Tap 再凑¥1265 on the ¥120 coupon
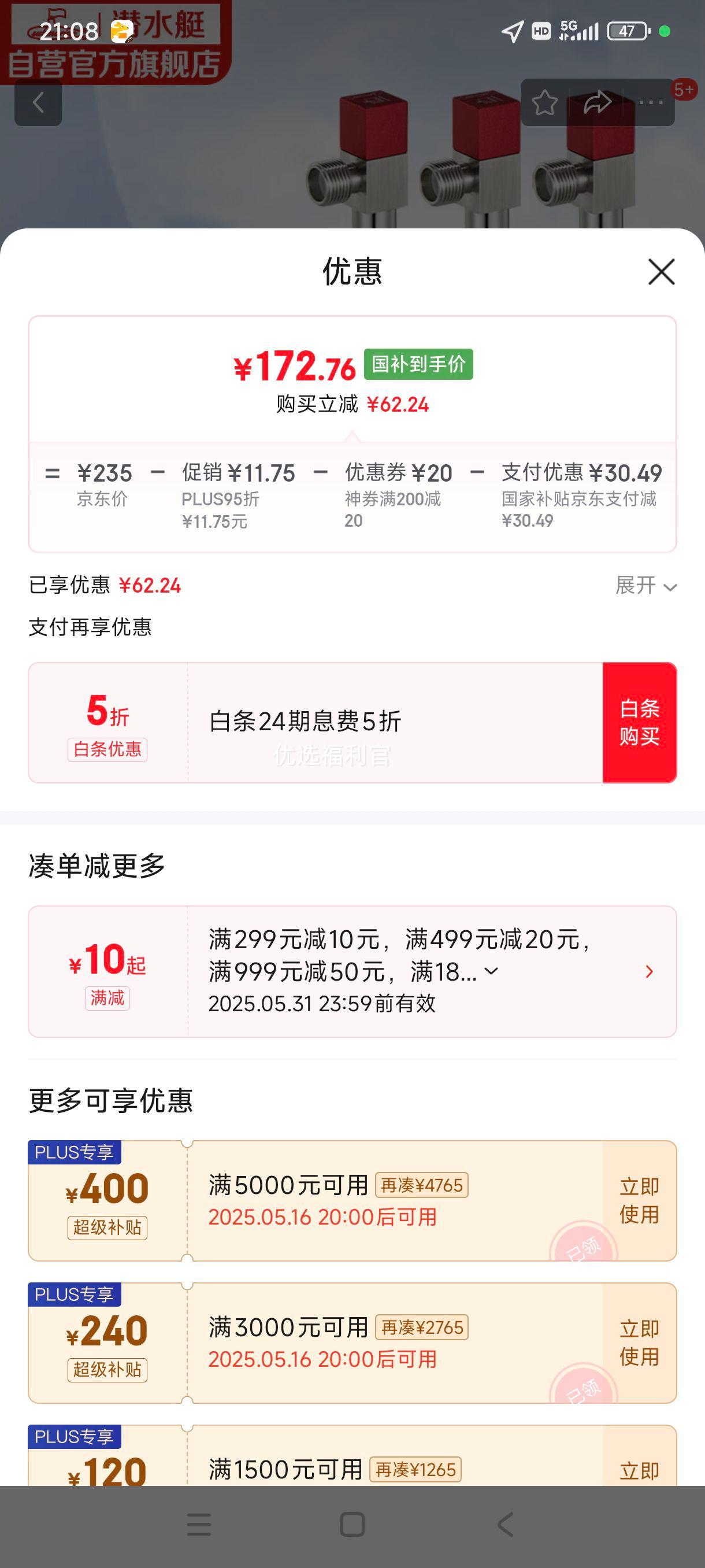The height and width of the screenshot is (1568, 705). click(x=415, y=1469)
